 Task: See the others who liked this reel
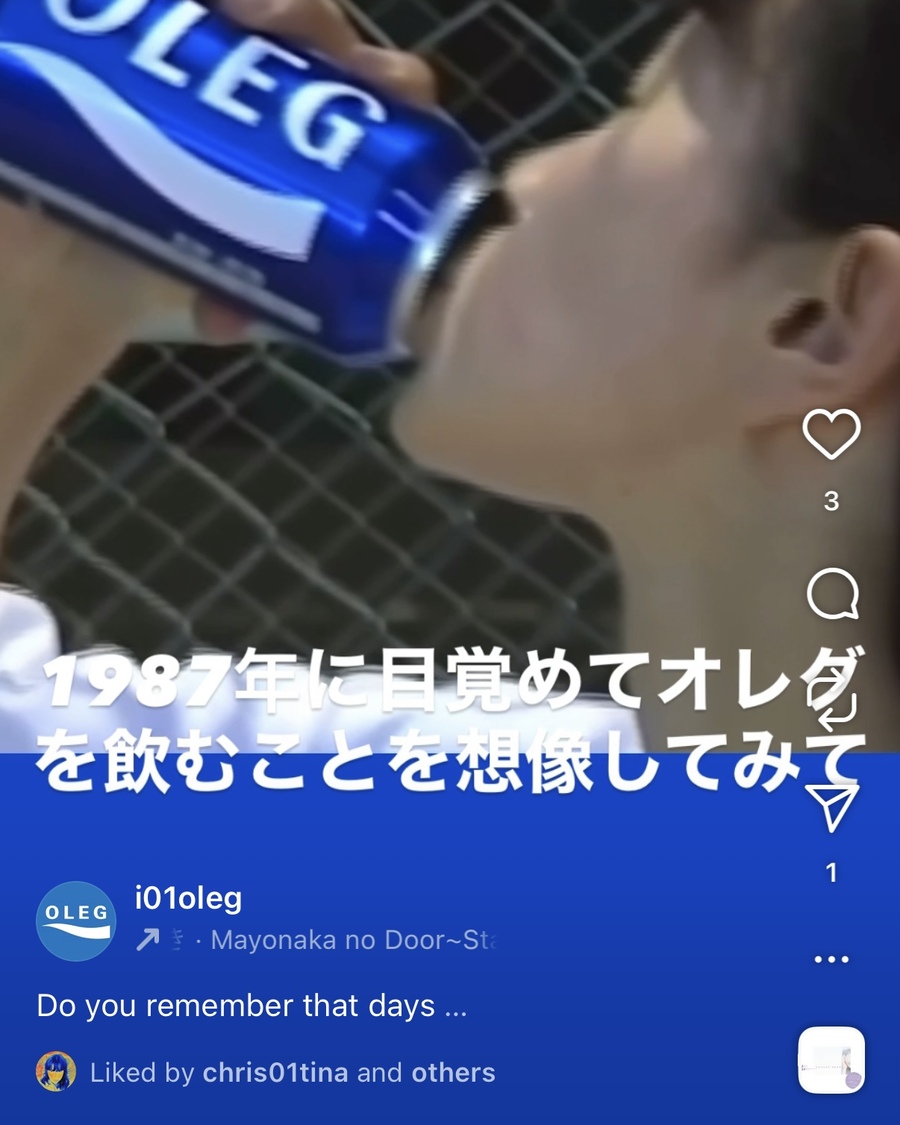tap(453, 1073)
